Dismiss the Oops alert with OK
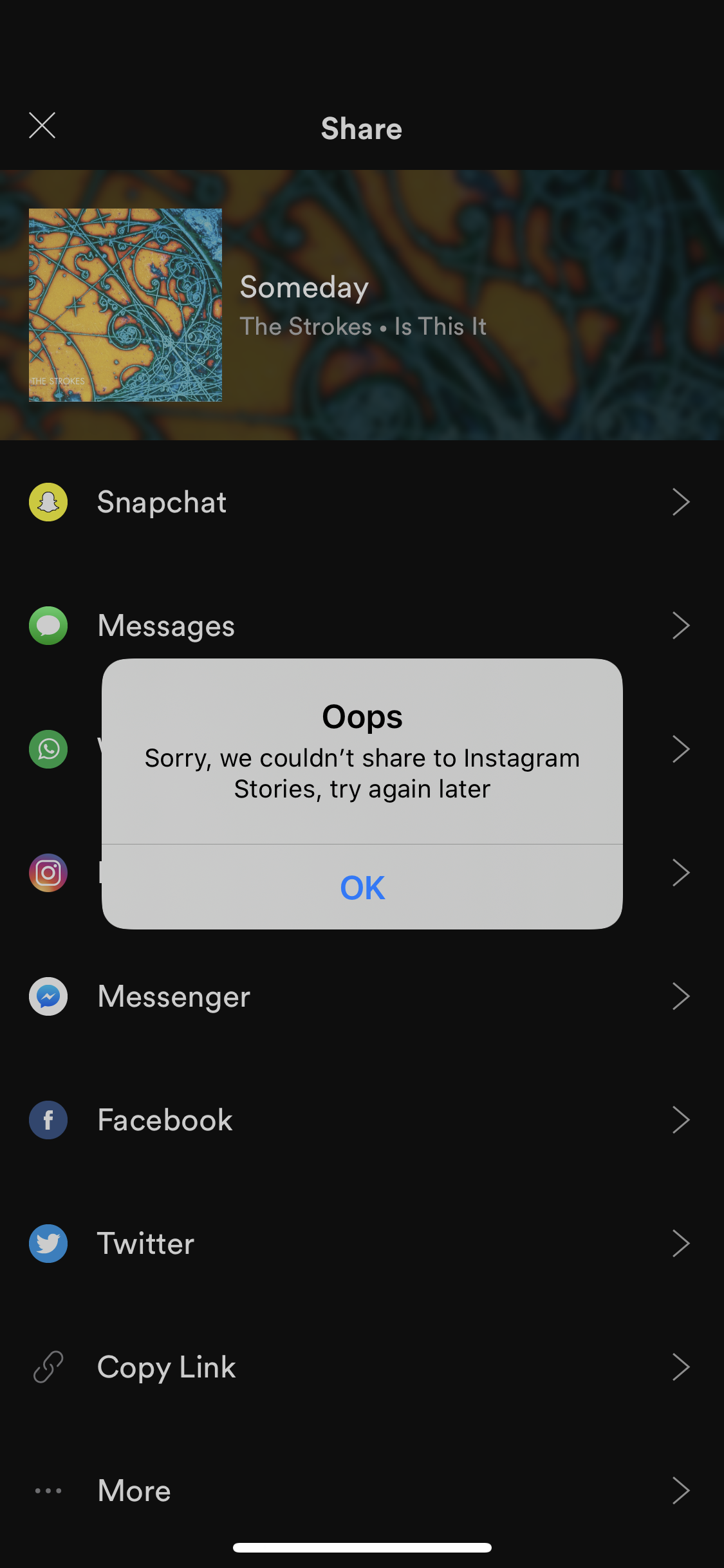This screenshot has height=1568, width=724. pyautogui.click(x=362, y=887)
